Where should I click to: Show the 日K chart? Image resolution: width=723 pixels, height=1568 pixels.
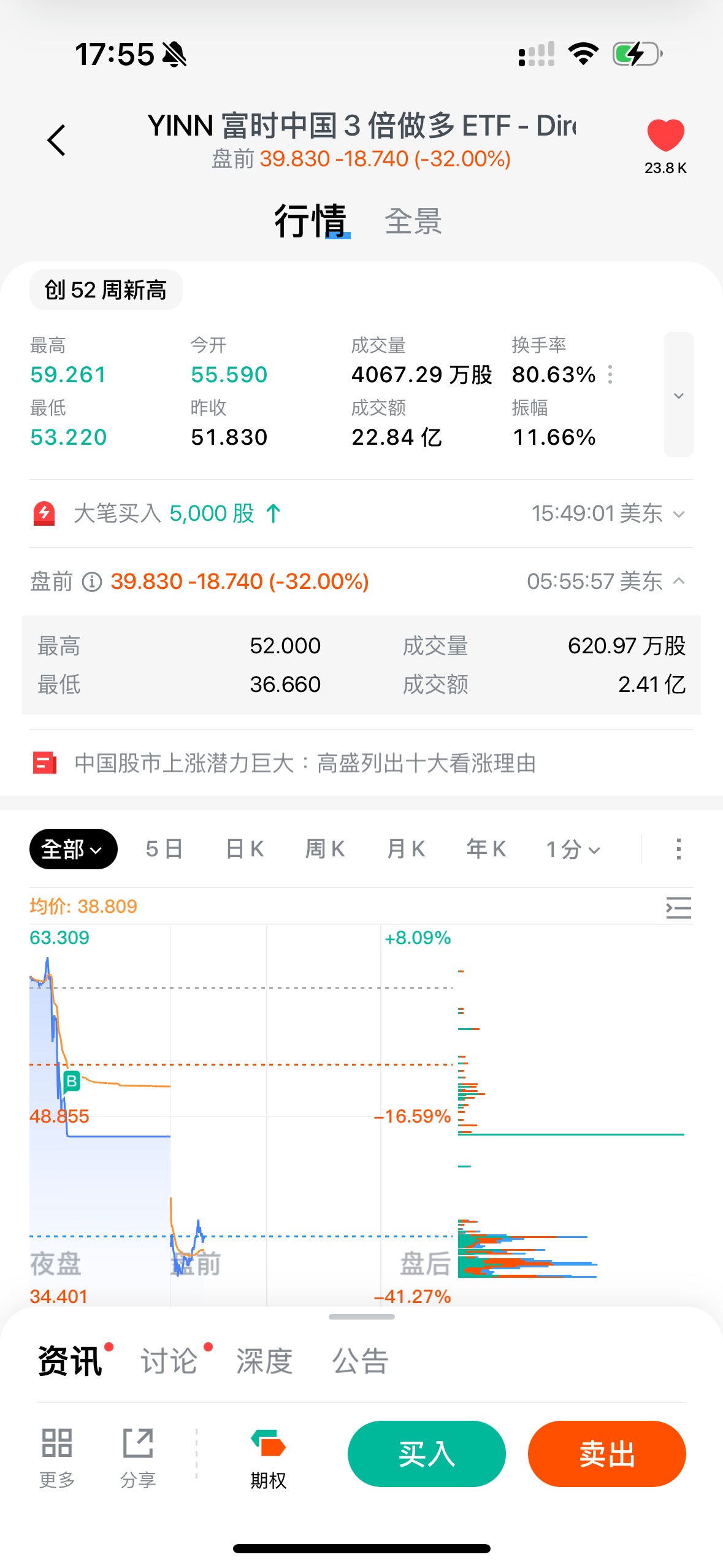245,849
